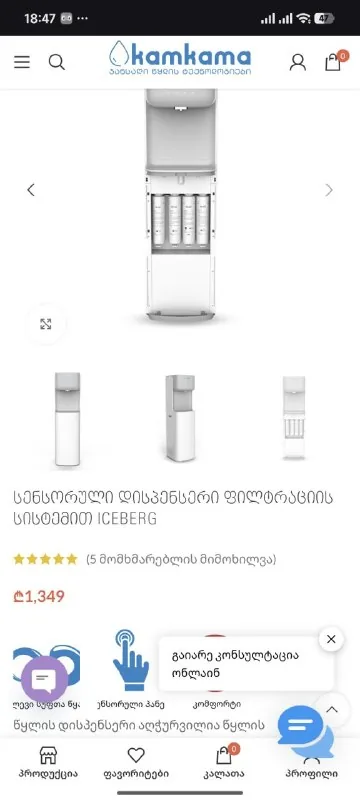The image size is (360, 800).
Task: Select the open-filter dispenser thumbnail
Action: pyautogui.click(x=294, y=417)
